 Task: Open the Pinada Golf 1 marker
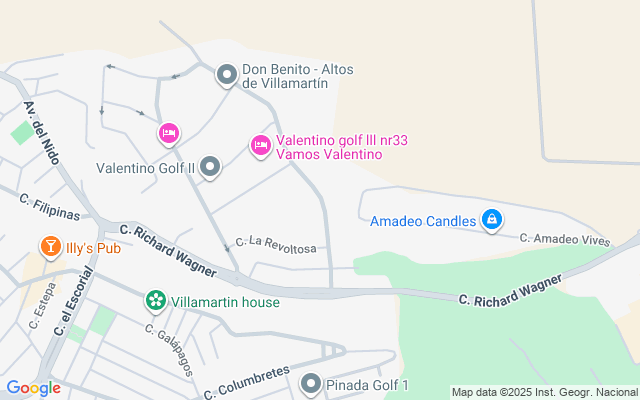tap(311, 384)
